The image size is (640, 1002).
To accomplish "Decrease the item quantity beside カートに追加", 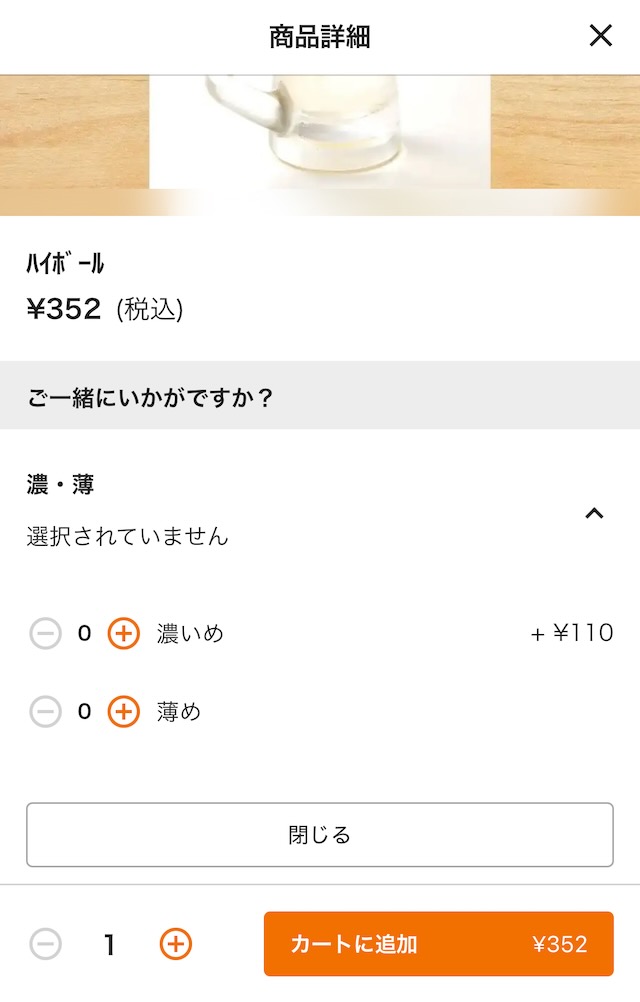I will pos(45,944).
